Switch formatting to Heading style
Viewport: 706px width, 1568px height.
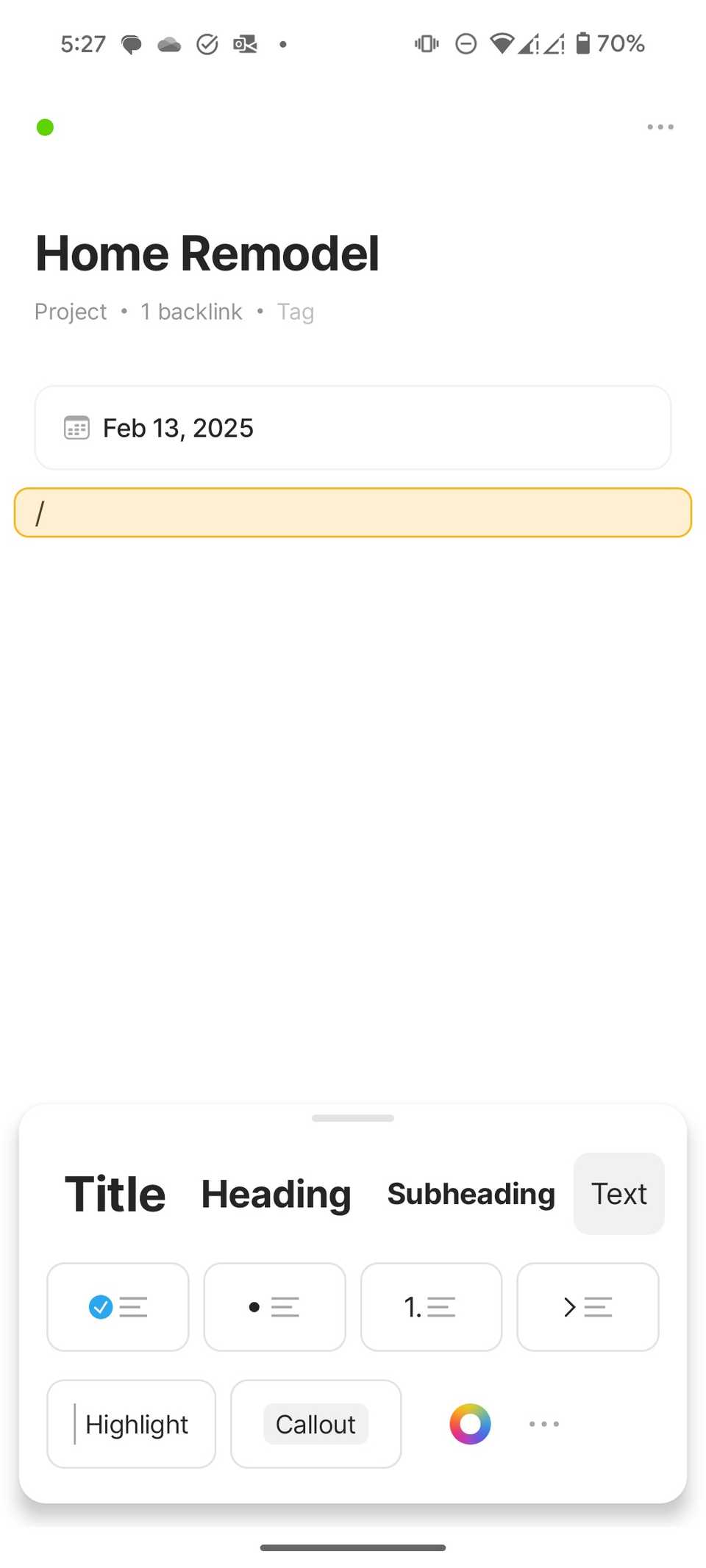[276, 1193]
